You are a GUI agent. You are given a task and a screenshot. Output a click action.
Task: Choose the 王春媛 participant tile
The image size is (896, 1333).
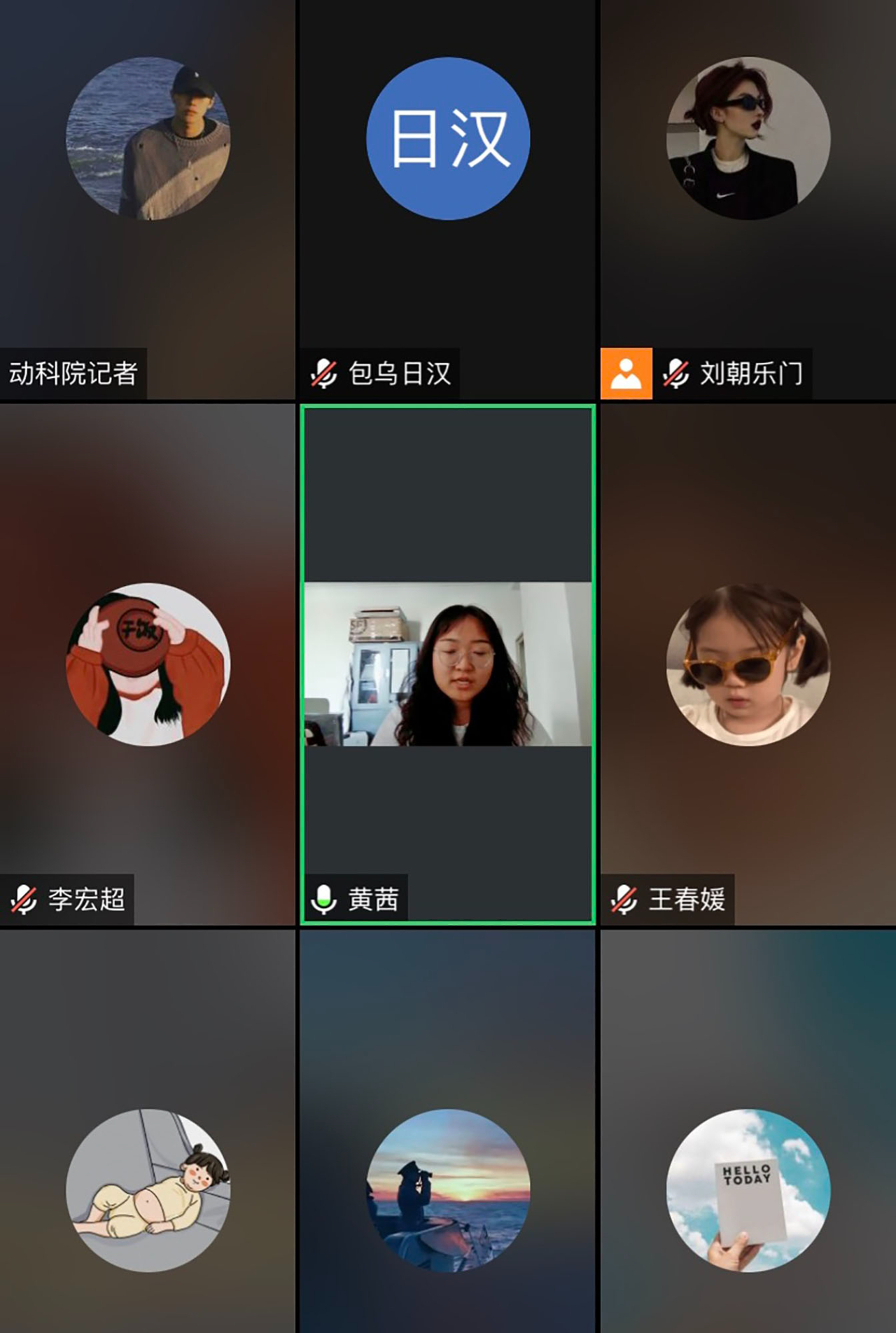748,664
